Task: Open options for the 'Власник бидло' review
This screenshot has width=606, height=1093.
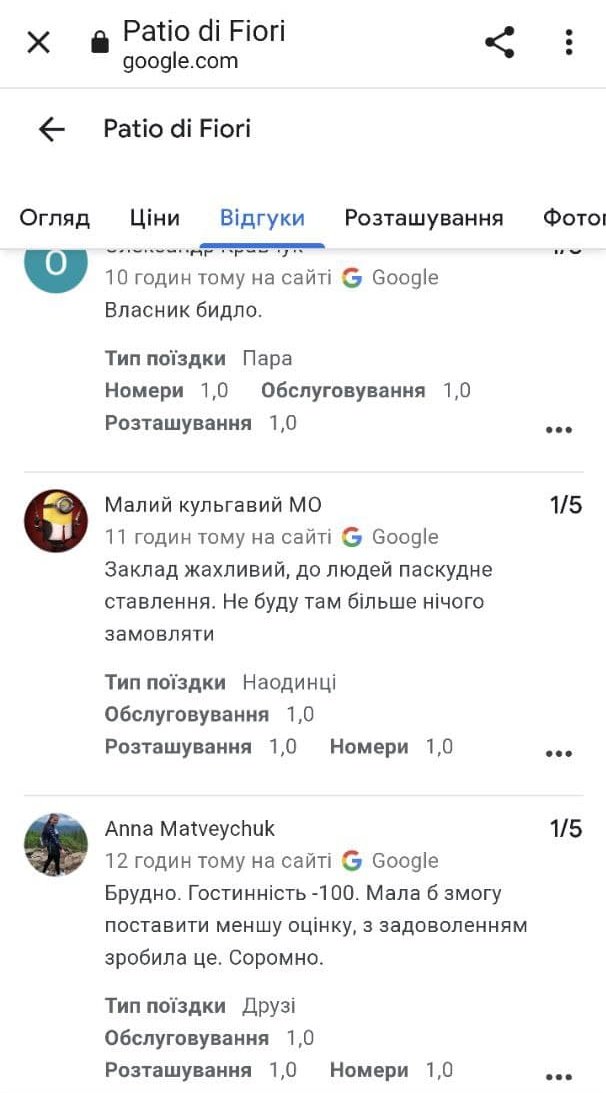Action: click(x=558, y=430)
